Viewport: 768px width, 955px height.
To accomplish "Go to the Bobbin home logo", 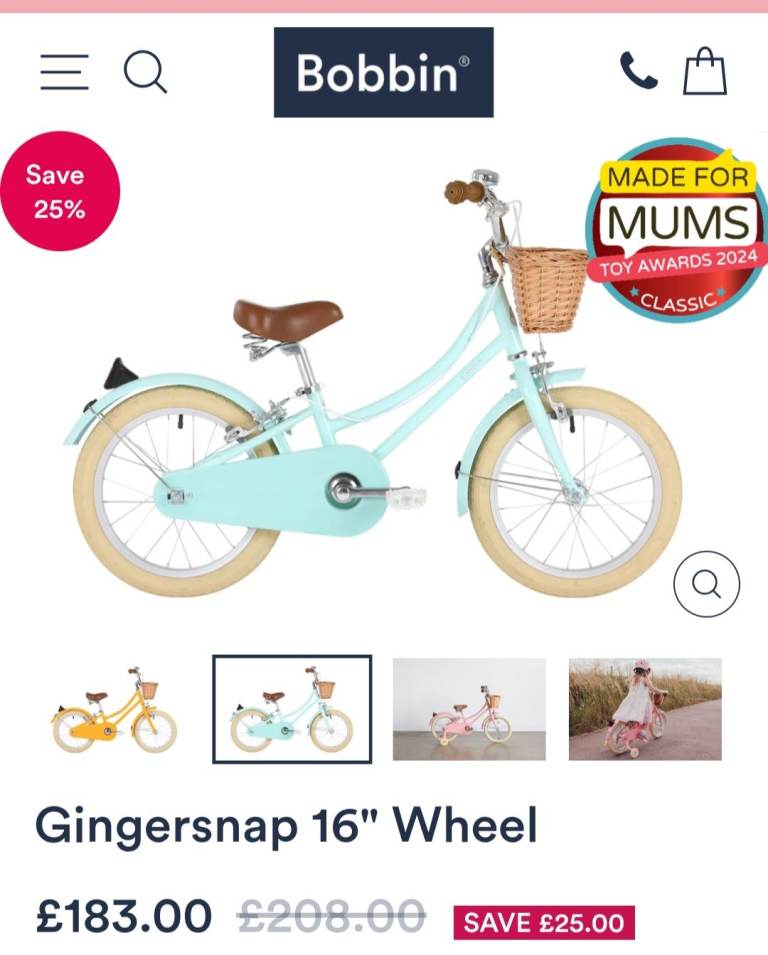I will tap(383, 72).
